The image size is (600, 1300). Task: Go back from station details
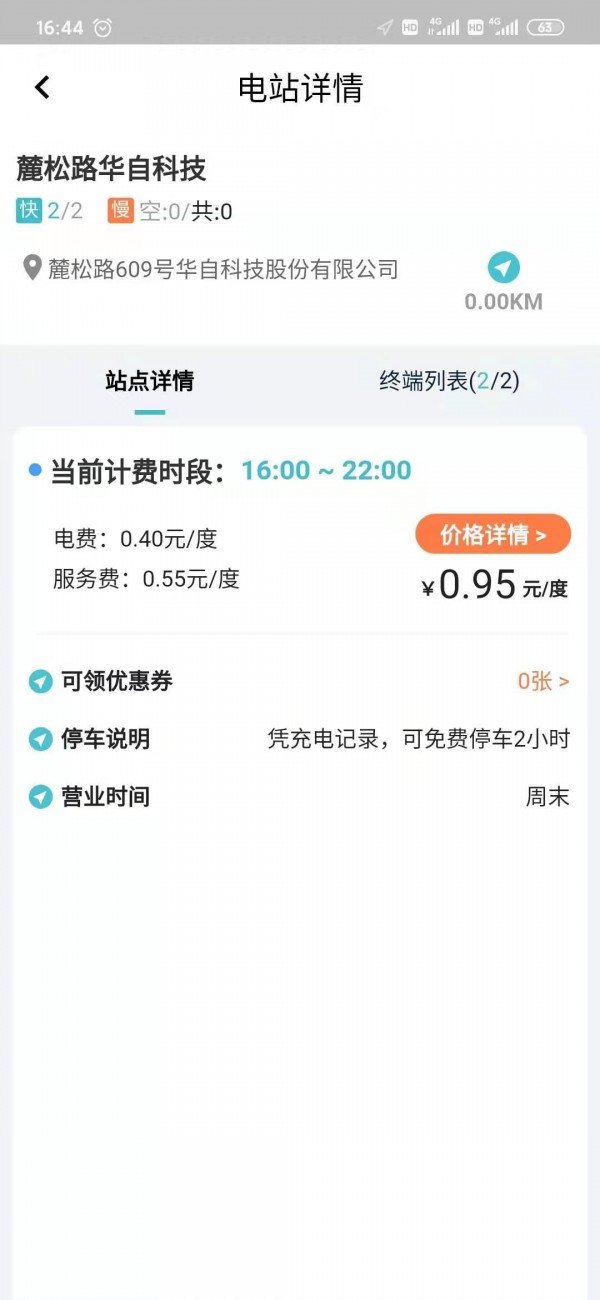(x=42, y=88)
